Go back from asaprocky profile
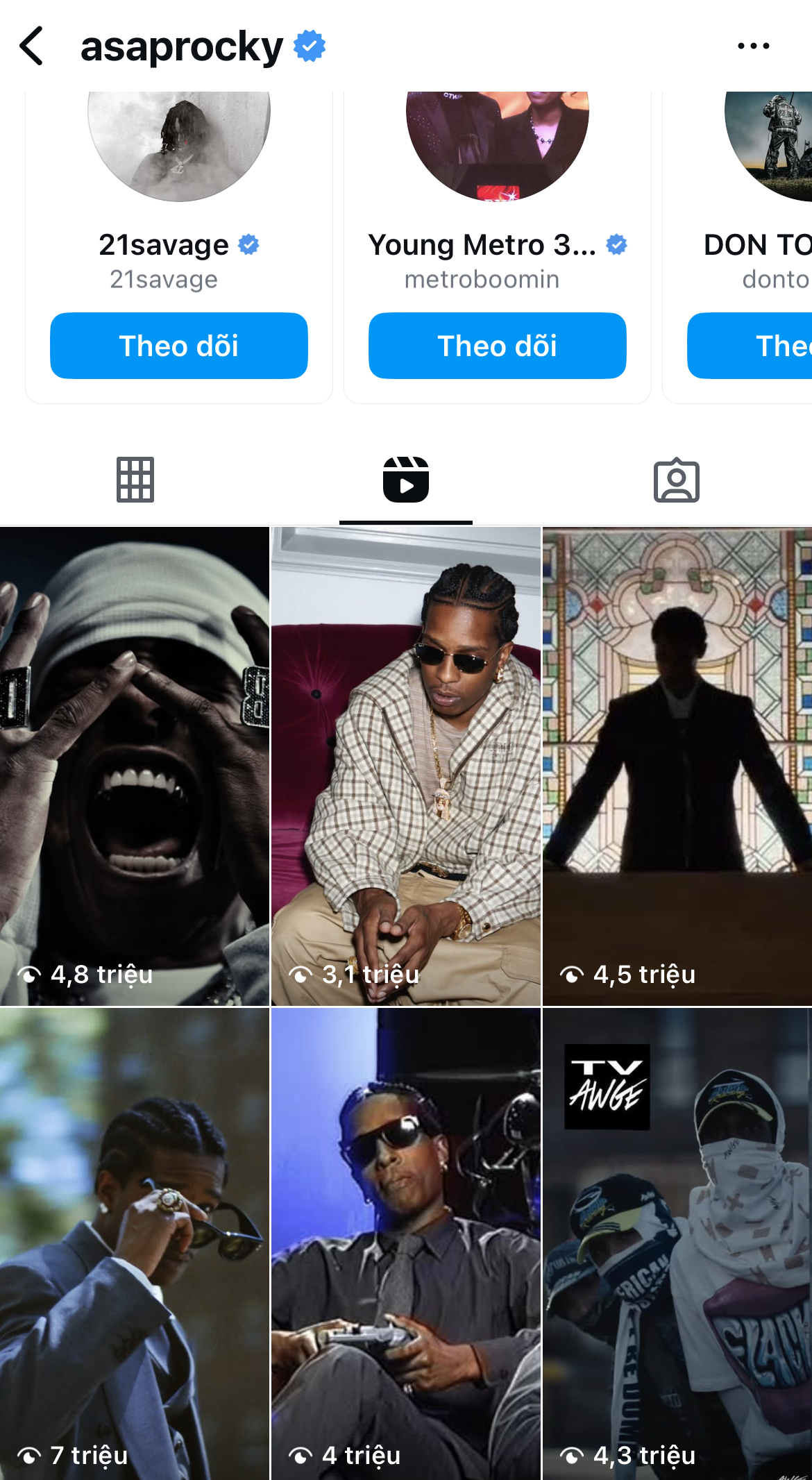Screen dimensions: 812x1480 32,47
